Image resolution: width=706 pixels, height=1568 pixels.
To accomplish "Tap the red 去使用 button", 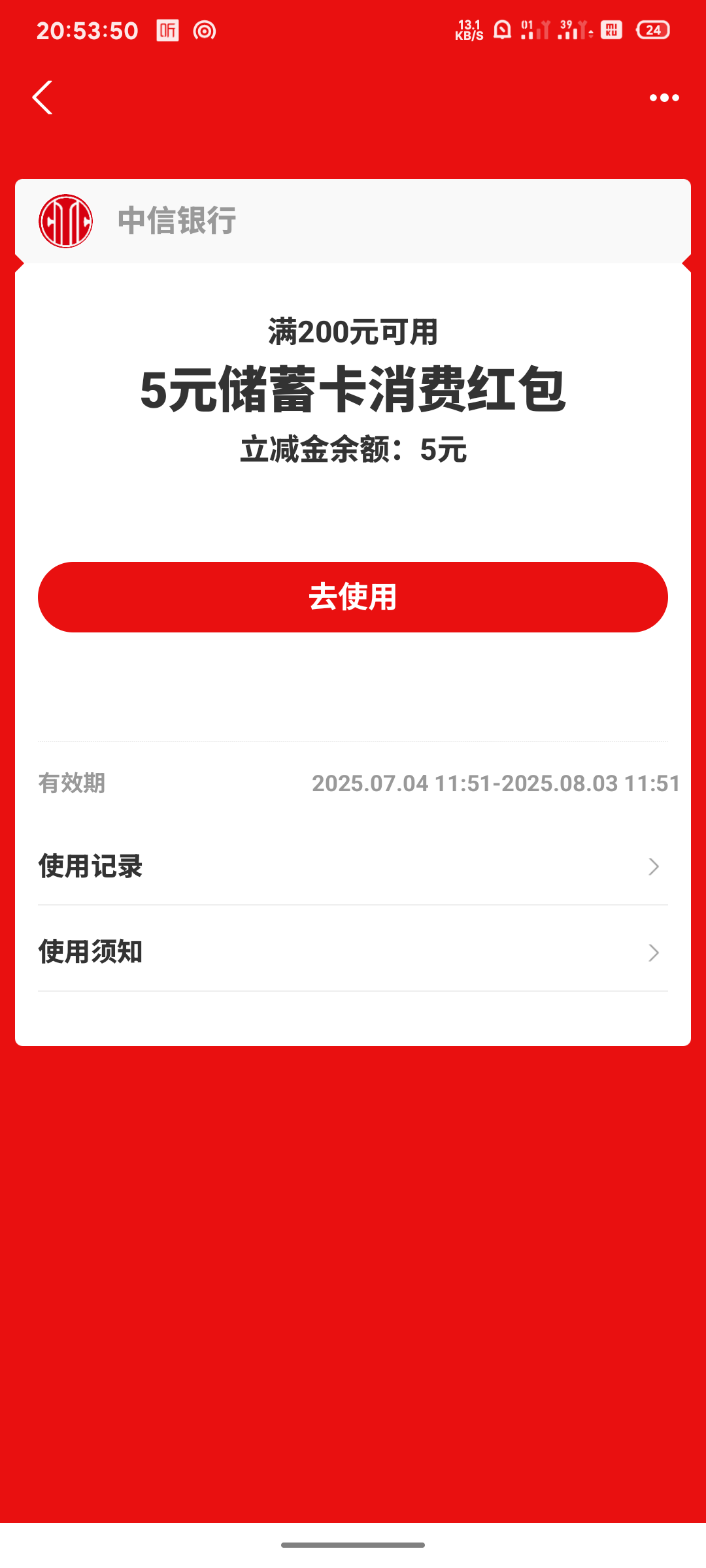I will coord(353,597).
